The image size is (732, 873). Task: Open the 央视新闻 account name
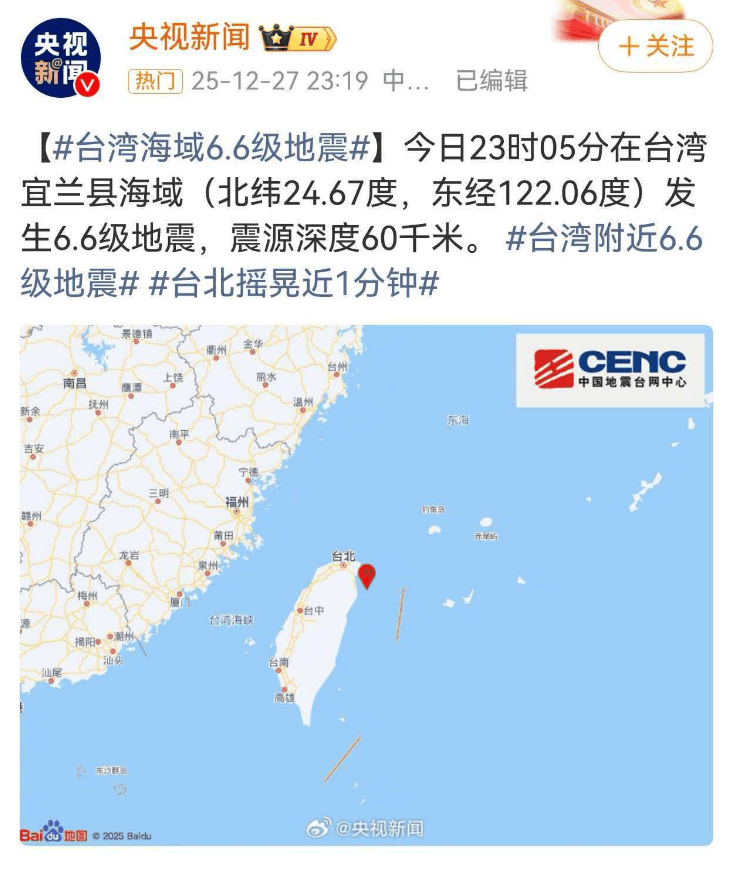[189, 38]
